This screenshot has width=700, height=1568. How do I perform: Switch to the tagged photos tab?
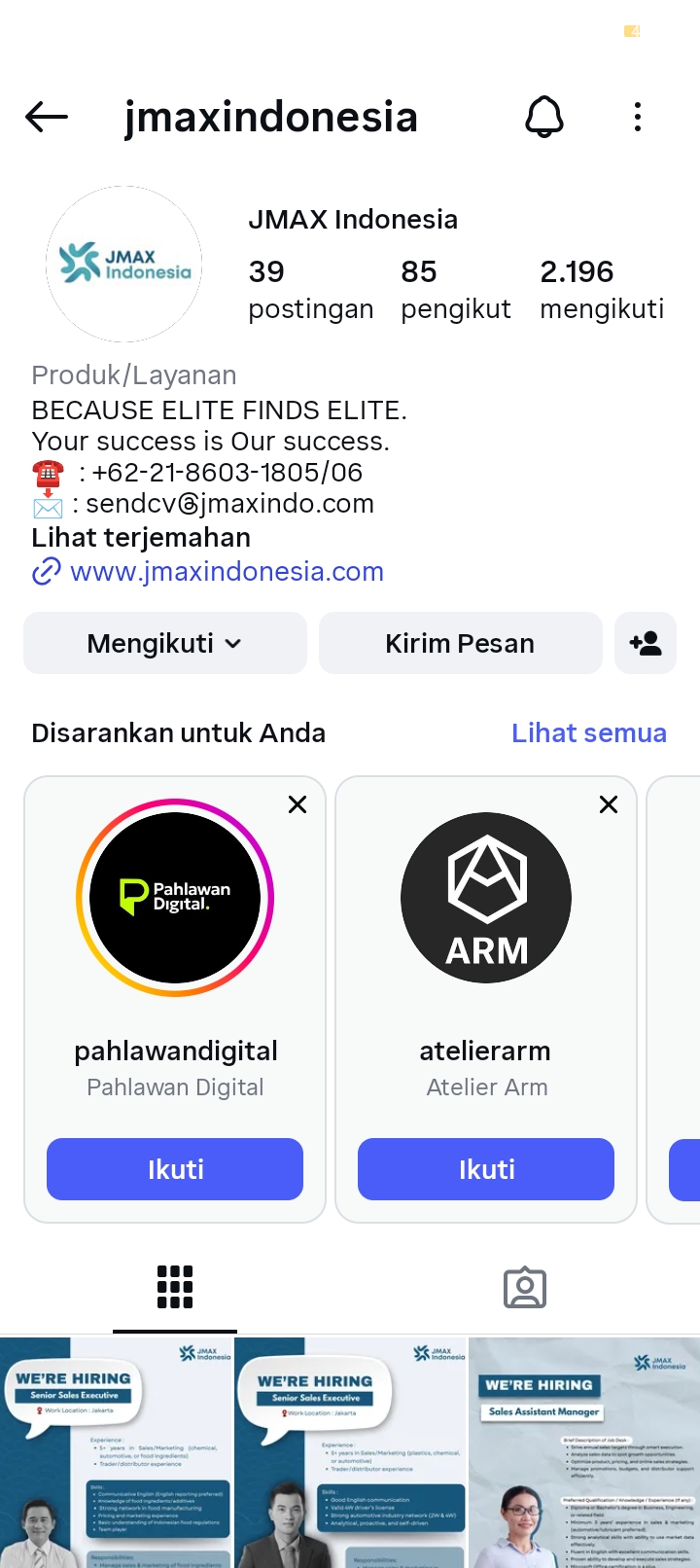click(525, 1288)
